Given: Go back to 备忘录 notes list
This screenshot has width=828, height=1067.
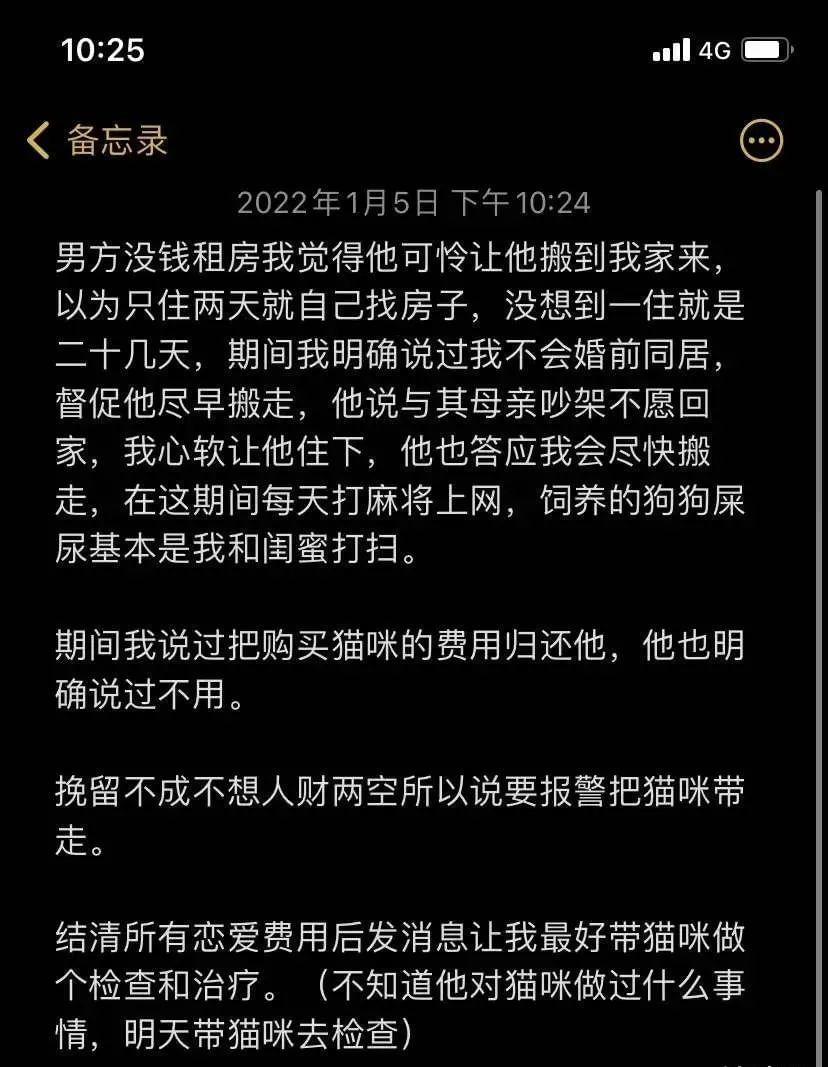Looking at the screenshot, I should pos(97,141).
